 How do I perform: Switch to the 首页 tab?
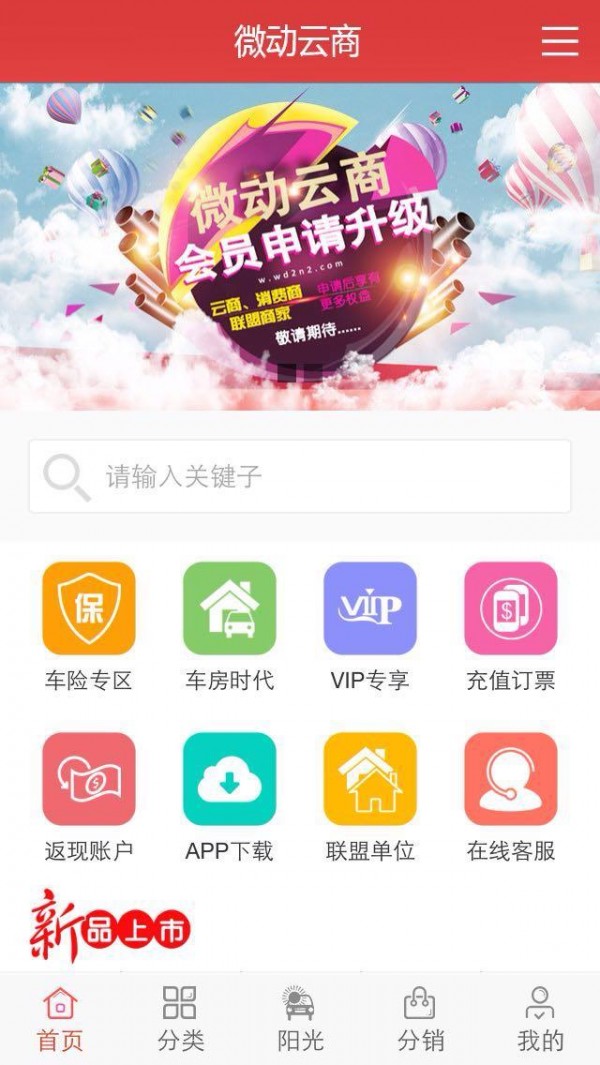point(60,1018)
